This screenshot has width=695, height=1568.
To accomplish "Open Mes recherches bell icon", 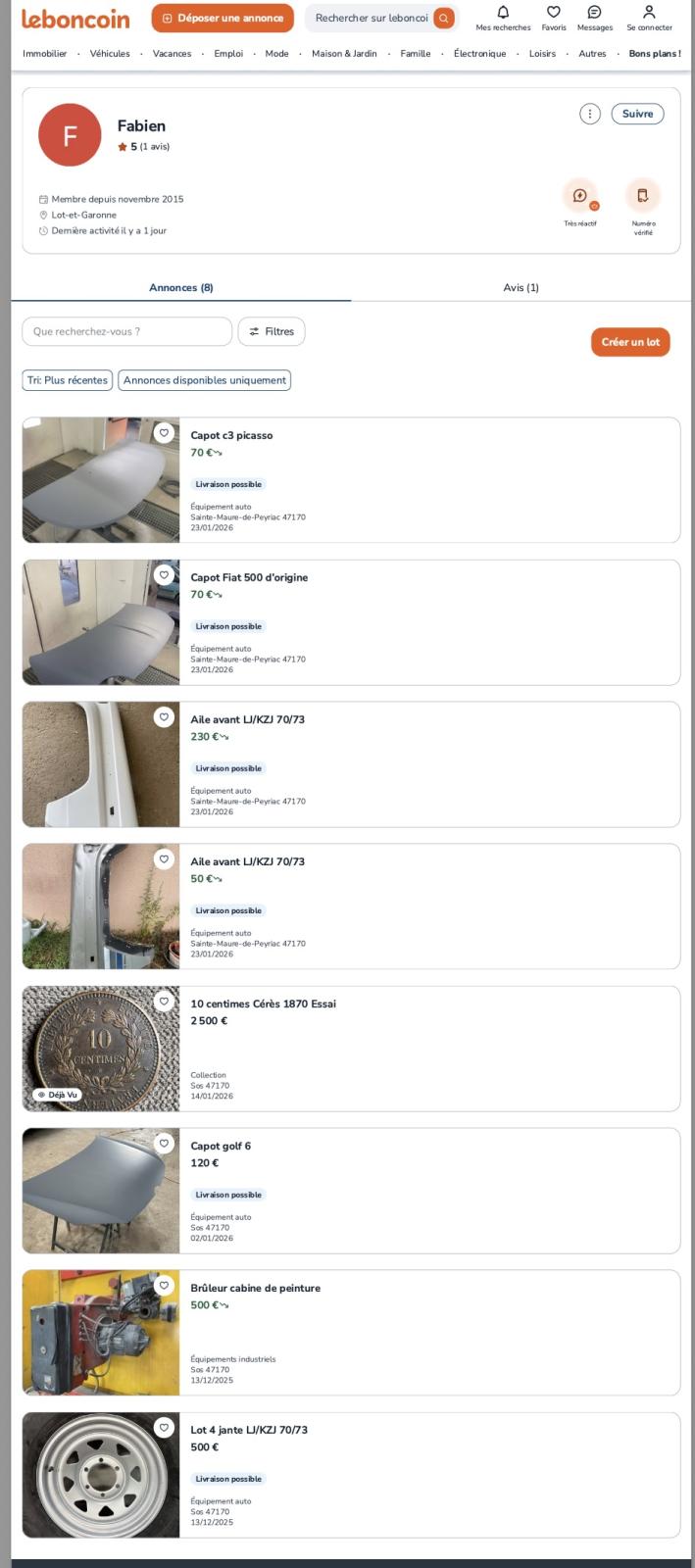I will click(x=503, y=13).
